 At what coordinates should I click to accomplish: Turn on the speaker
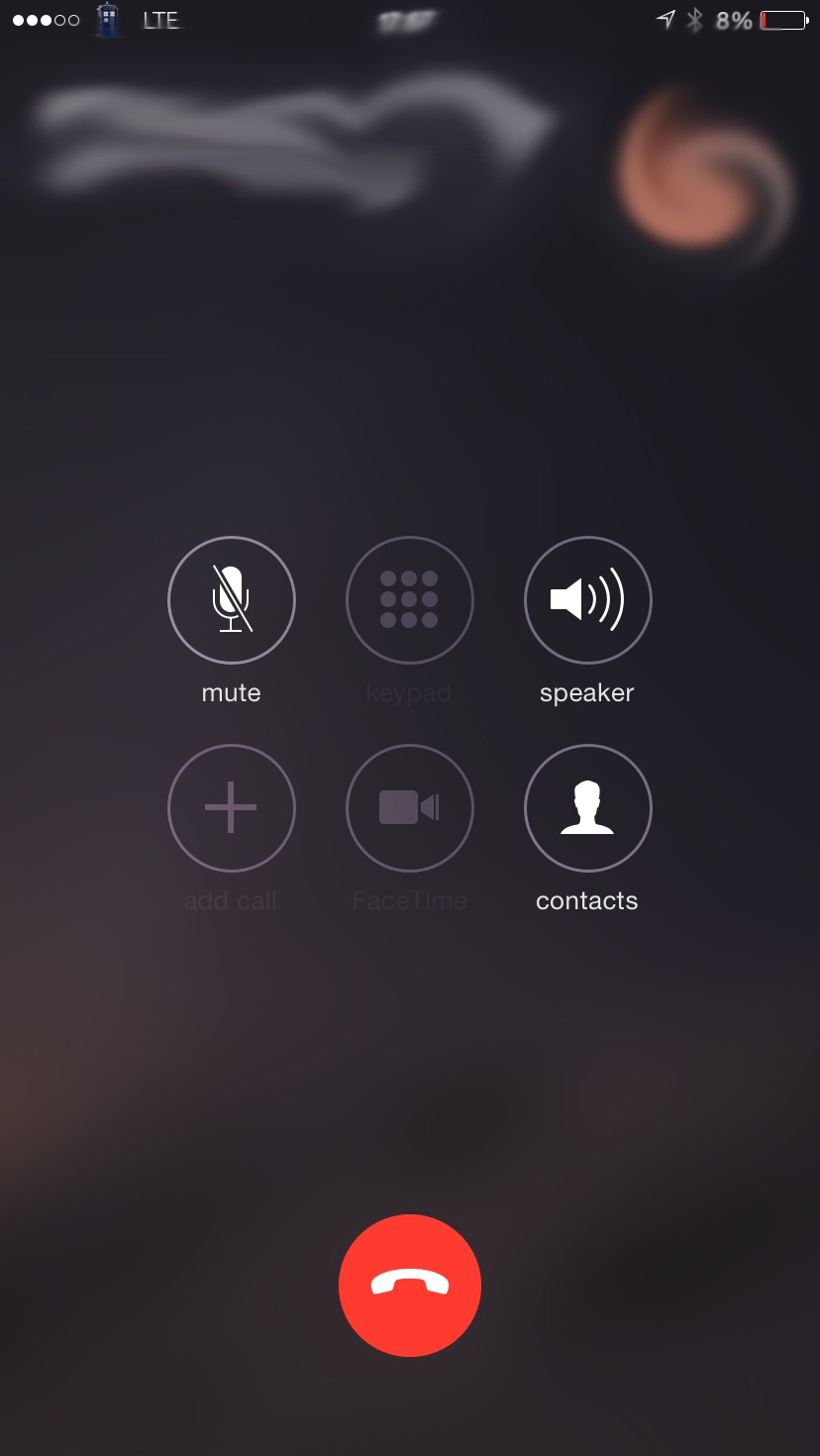[587, 600]
